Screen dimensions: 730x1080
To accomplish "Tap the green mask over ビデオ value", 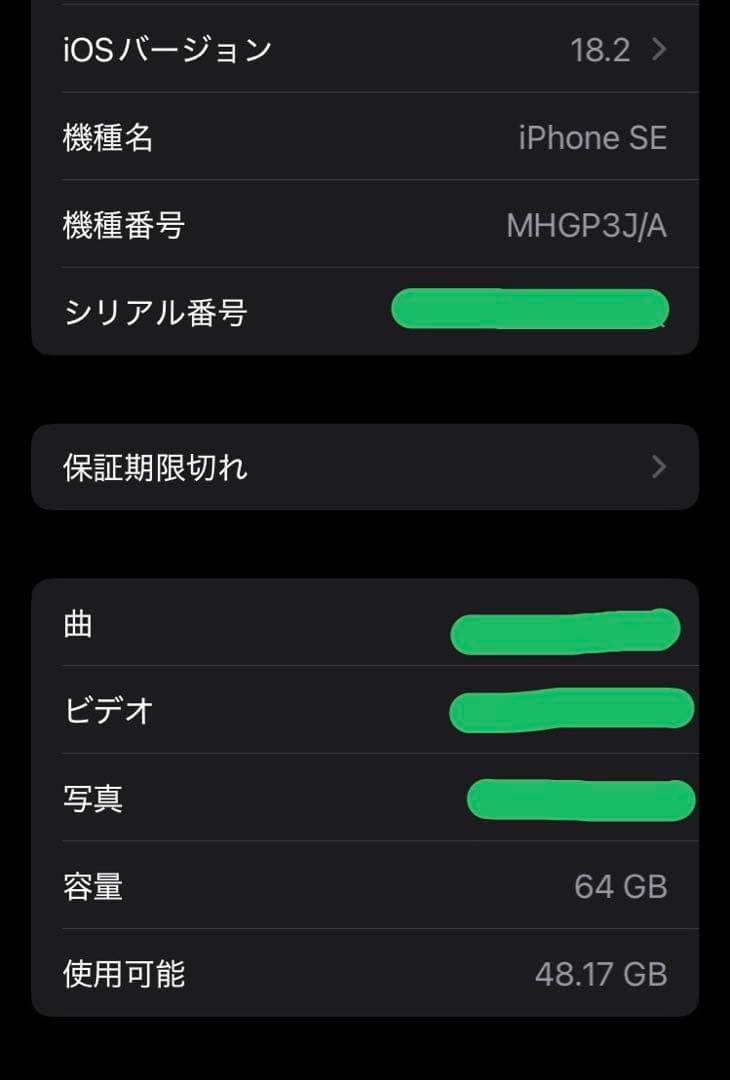I will click(x=570, y=709).
